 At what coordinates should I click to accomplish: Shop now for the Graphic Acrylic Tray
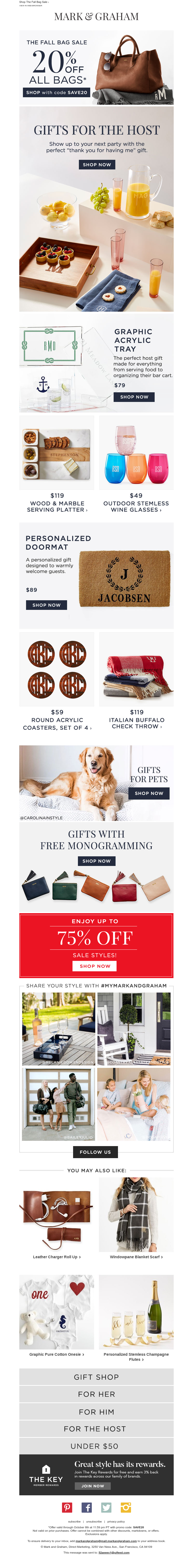pos(134,397)
